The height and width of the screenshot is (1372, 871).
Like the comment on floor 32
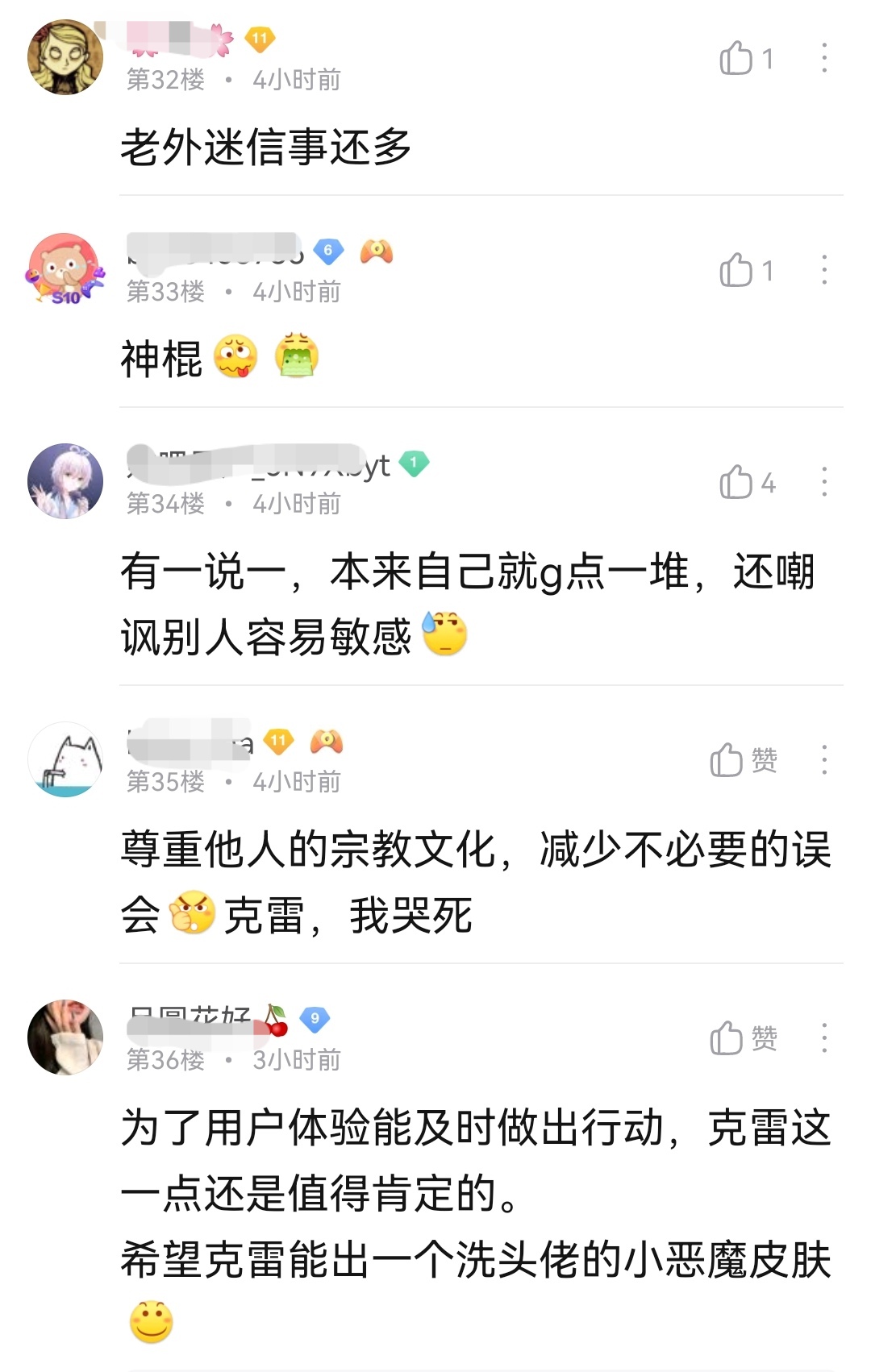pos(736,58)
